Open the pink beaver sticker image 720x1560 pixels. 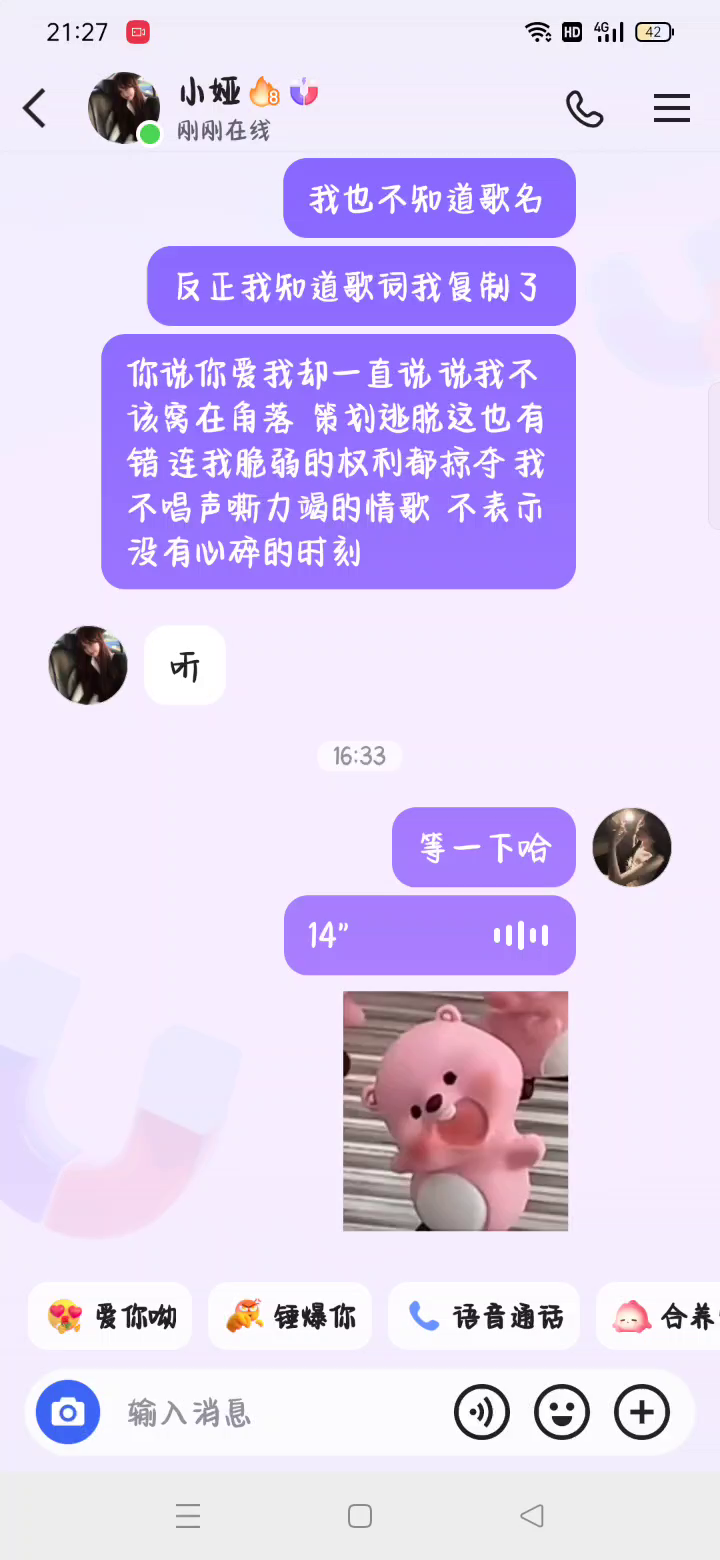455,1110
